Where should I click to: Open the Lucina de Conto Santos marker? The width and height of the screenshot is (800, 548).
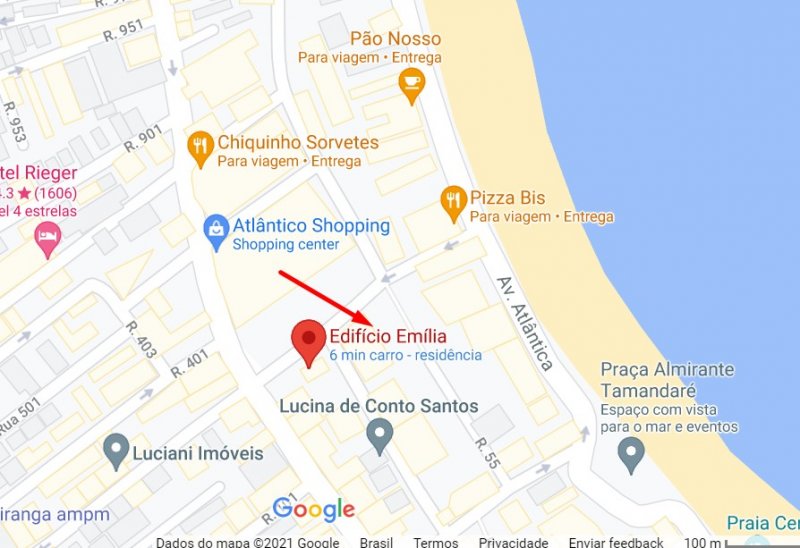pyautogui.click(x=379, y=435)
